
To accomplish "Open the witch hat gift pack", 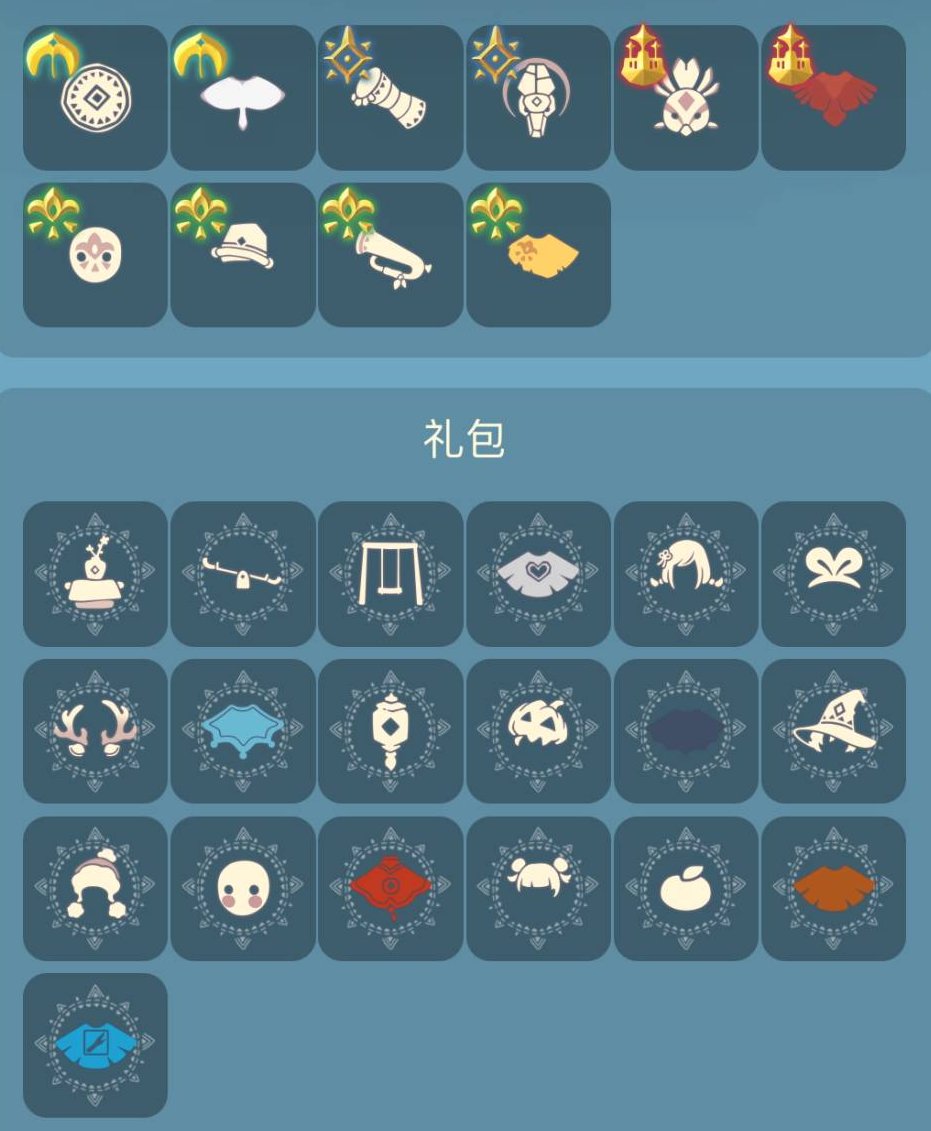I will [834, 732].
